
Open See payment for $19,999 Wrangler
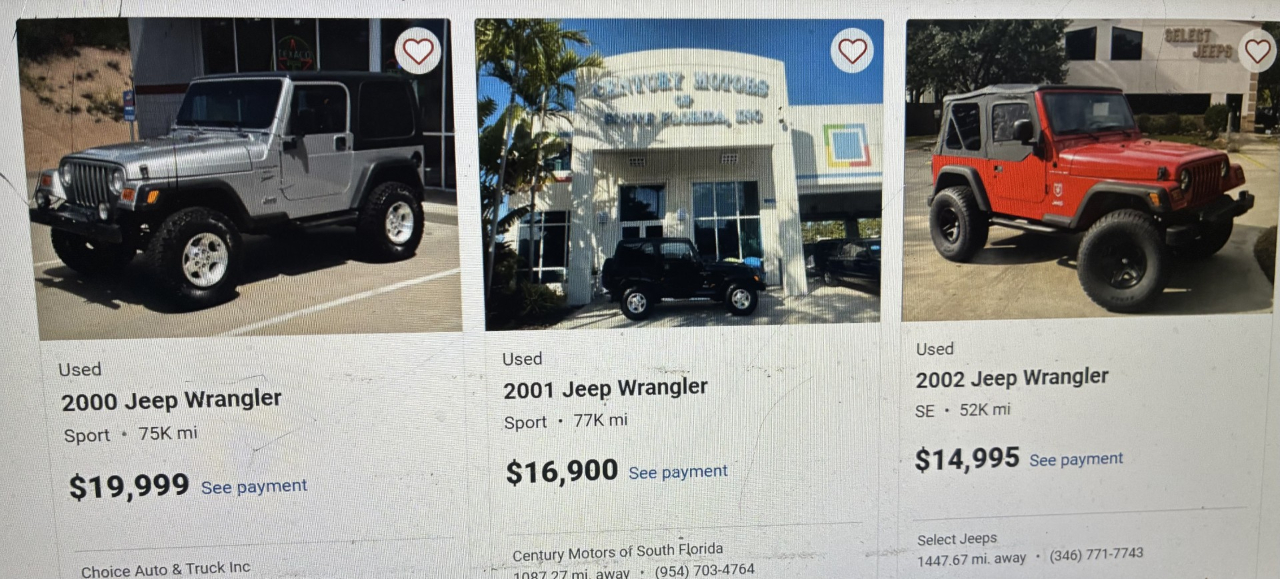254,487
